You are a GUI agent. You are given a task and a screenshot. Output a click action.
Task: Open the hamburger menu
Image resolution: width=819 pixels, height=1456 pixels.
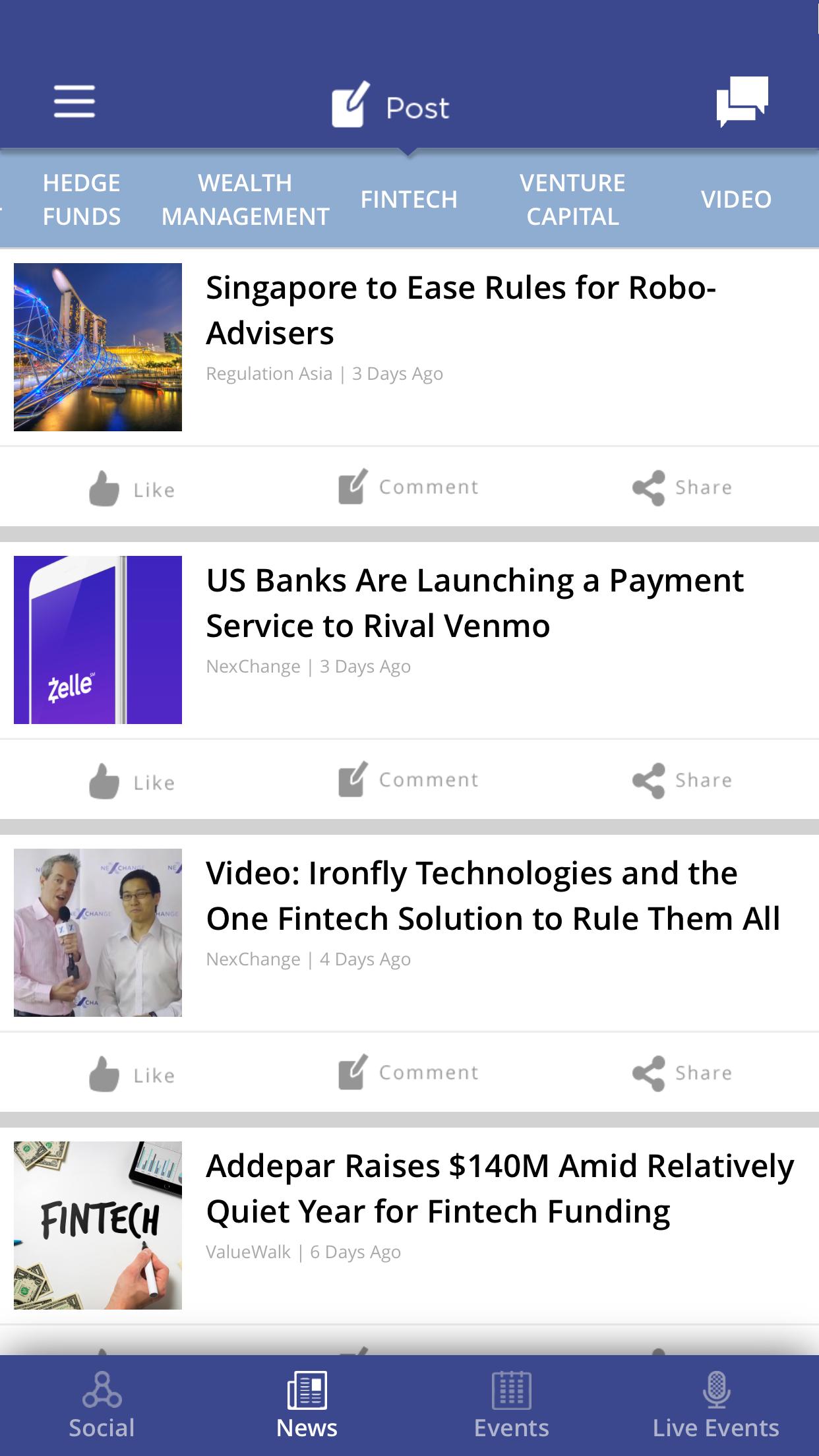[74, 102]
